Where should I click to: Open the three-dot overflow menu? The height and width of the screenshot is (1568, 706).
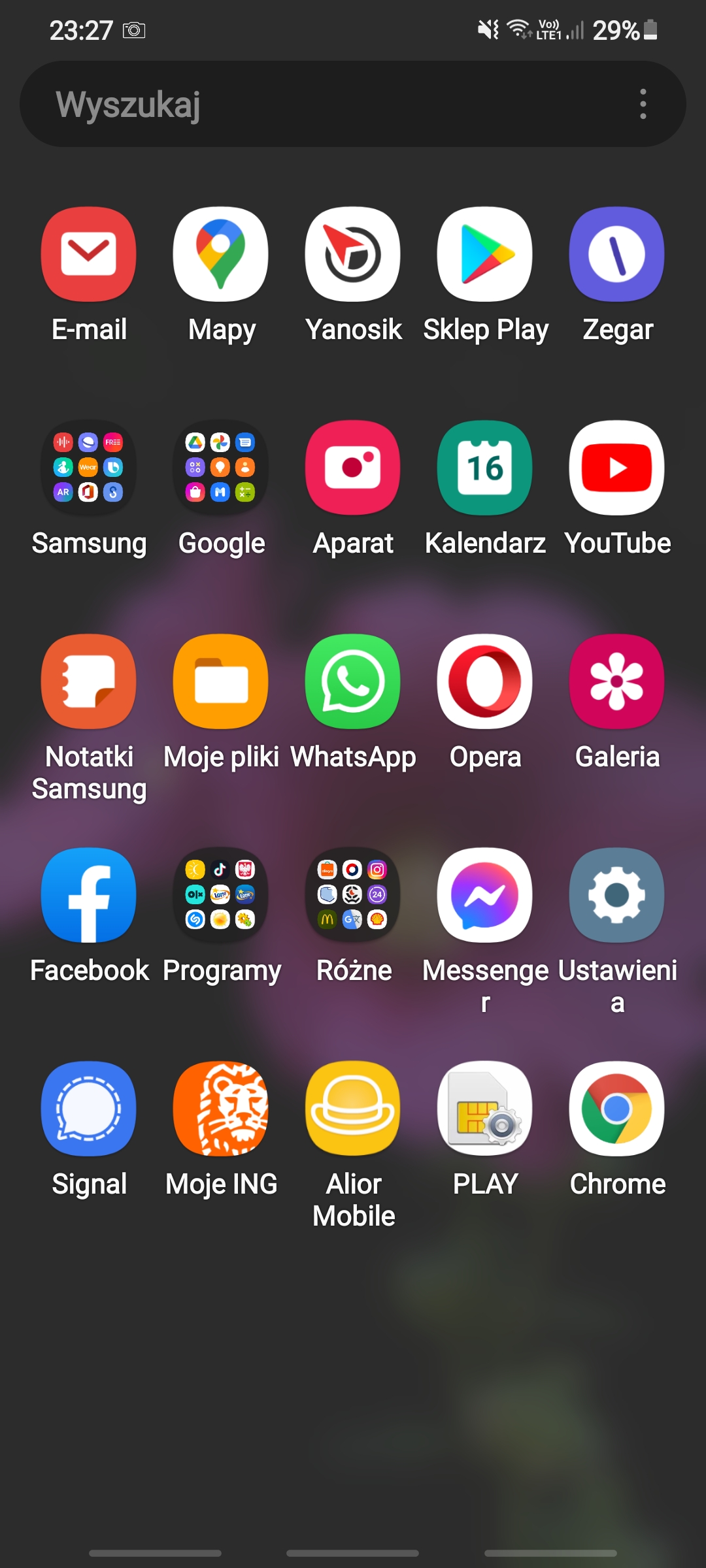tap(643, 105)
